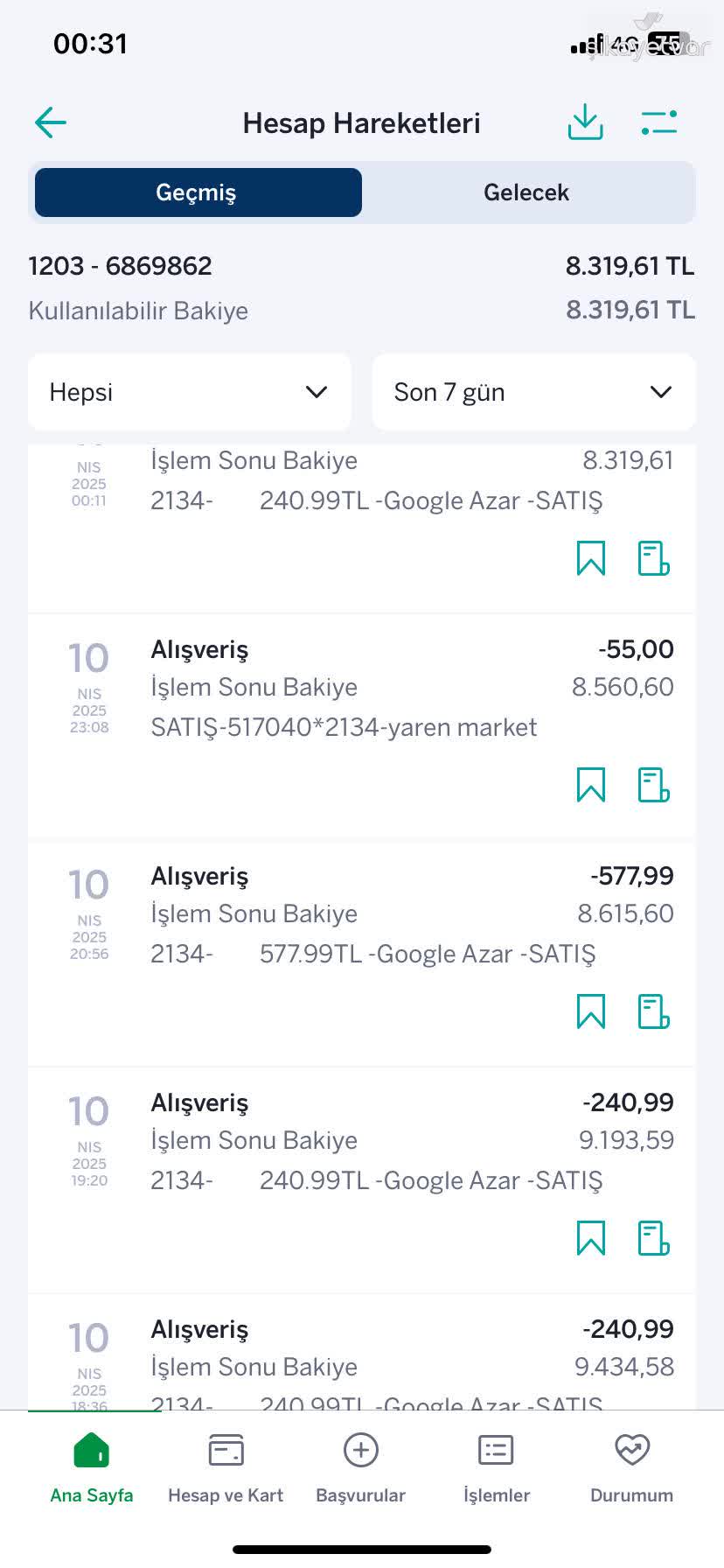Tap the İşlemler list icon
Image resolution: width=724 pixels, height=1568 pixels.
495,1450
